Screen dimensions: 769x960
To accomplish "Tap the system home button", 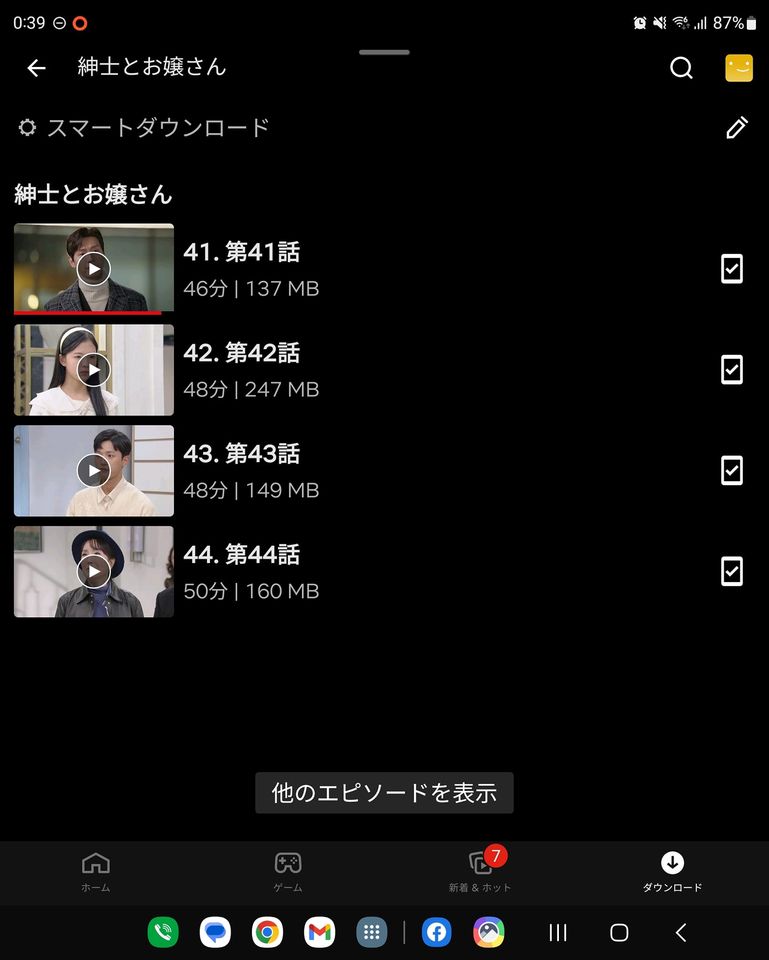I will click(619, 933).
